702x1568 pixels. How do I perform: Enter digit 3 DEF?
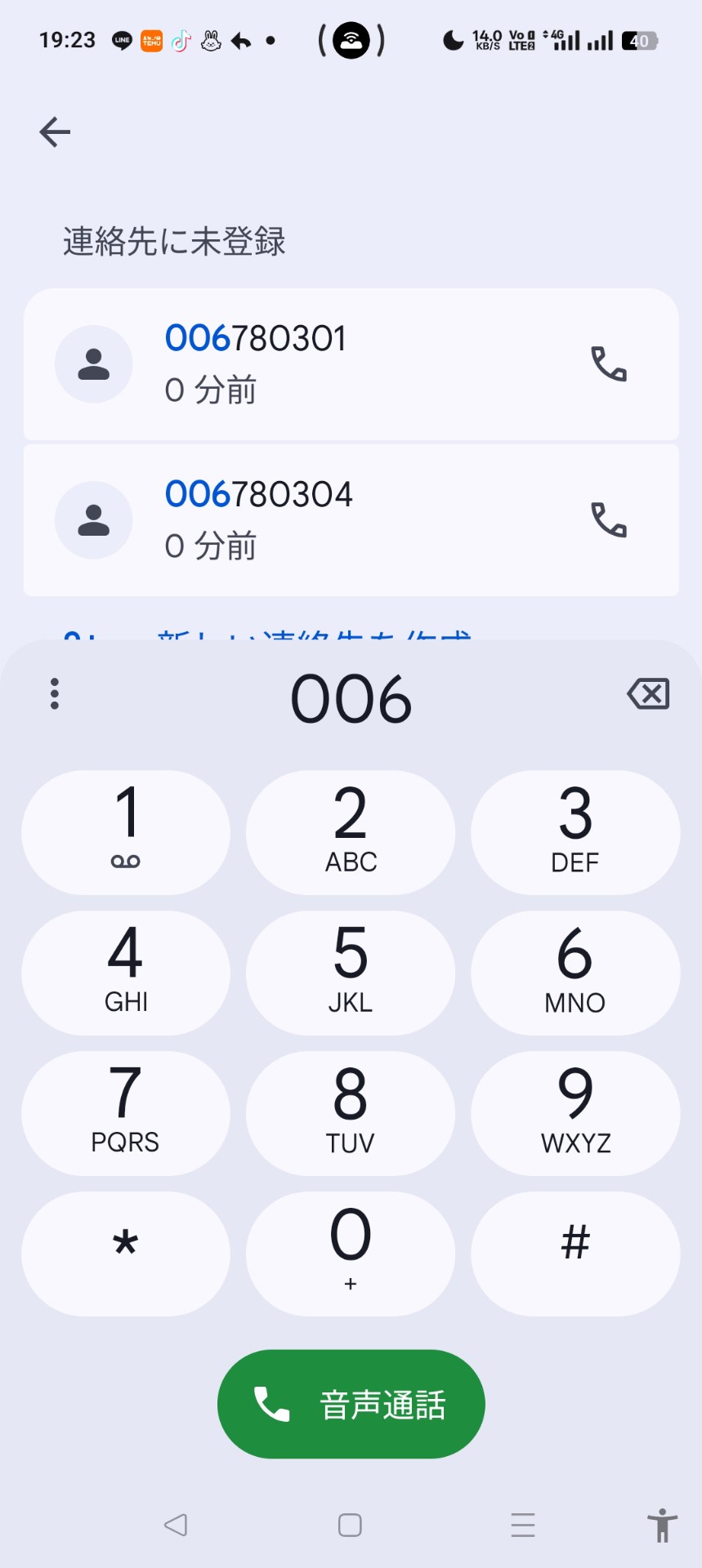[x=575, y=832]
